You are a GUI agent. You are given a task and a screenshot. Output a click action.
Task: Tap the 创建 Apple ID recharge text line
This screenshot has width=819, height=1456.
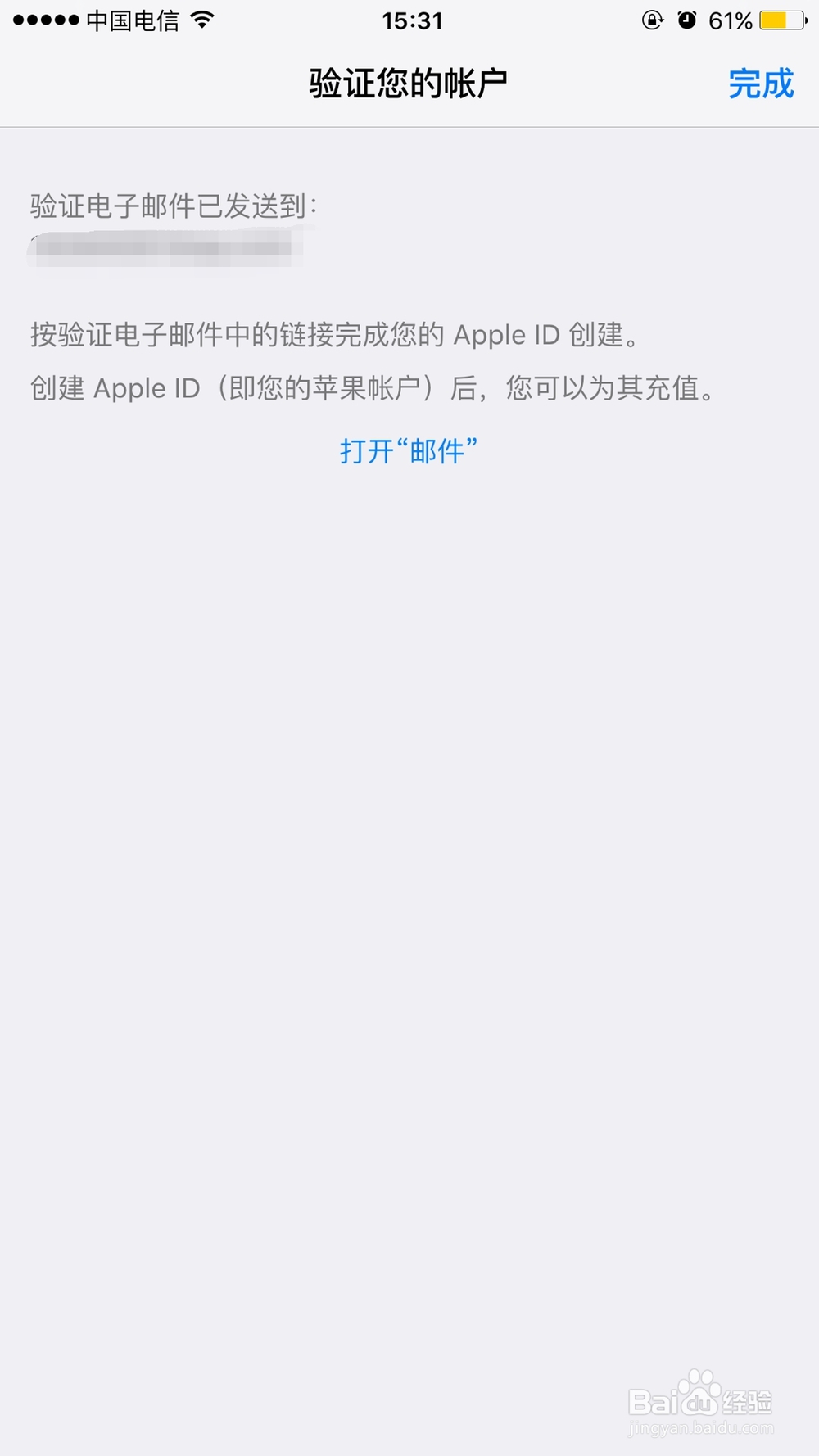[371, 389]
